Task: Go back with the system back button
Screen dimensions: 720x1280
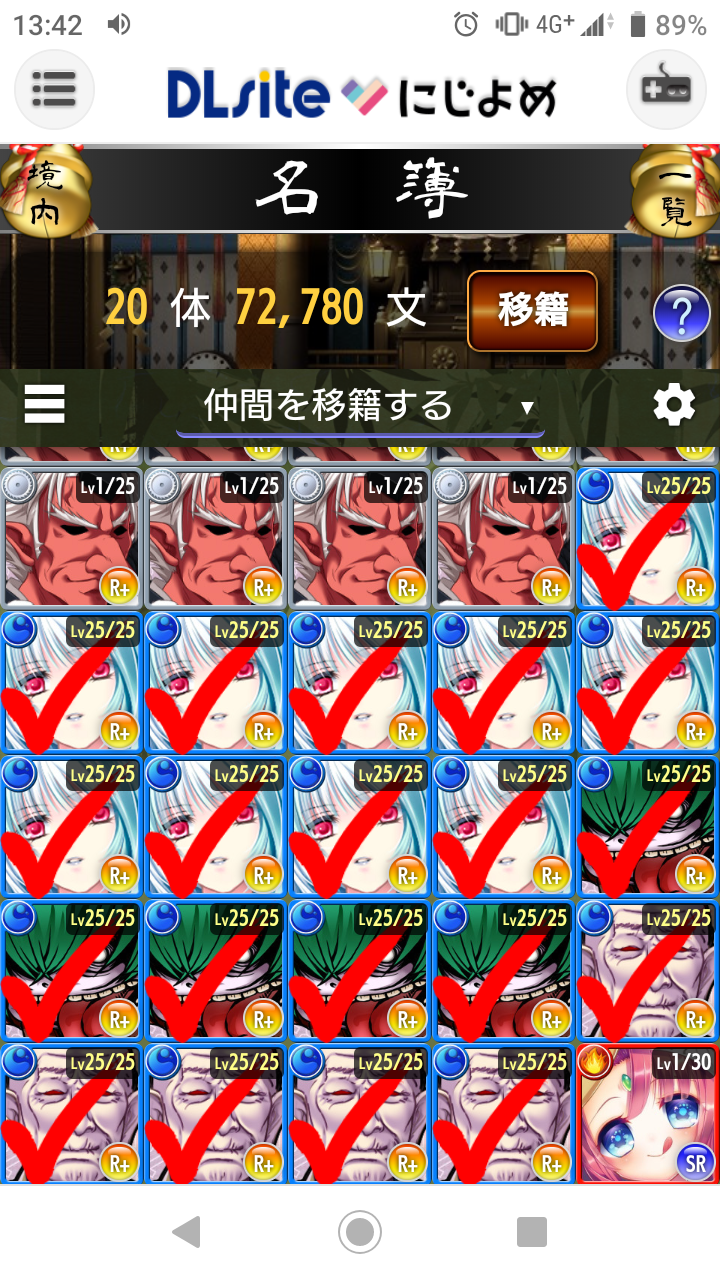Action: pos(186,1232)
